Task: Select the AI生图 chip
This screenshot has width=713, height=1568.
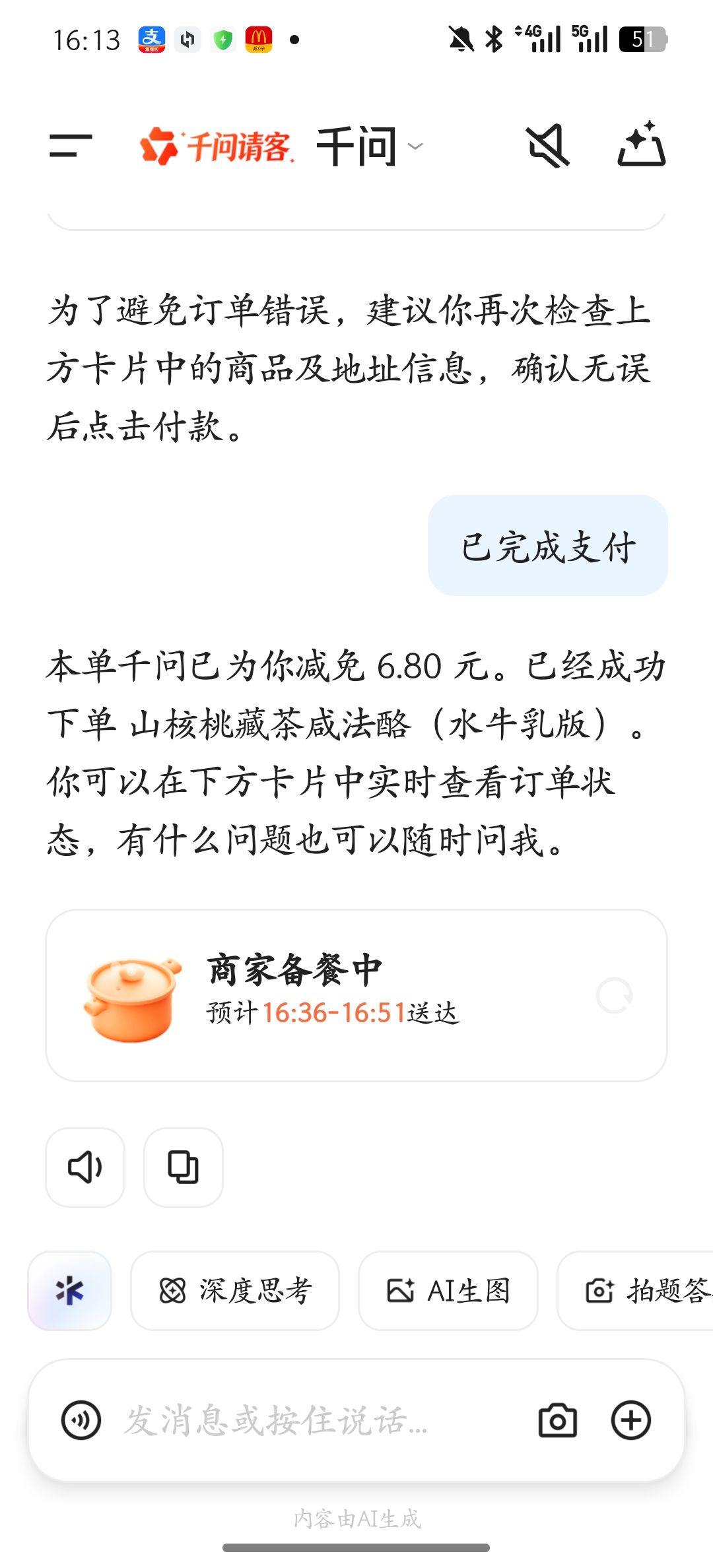Action: [448, 1290]
